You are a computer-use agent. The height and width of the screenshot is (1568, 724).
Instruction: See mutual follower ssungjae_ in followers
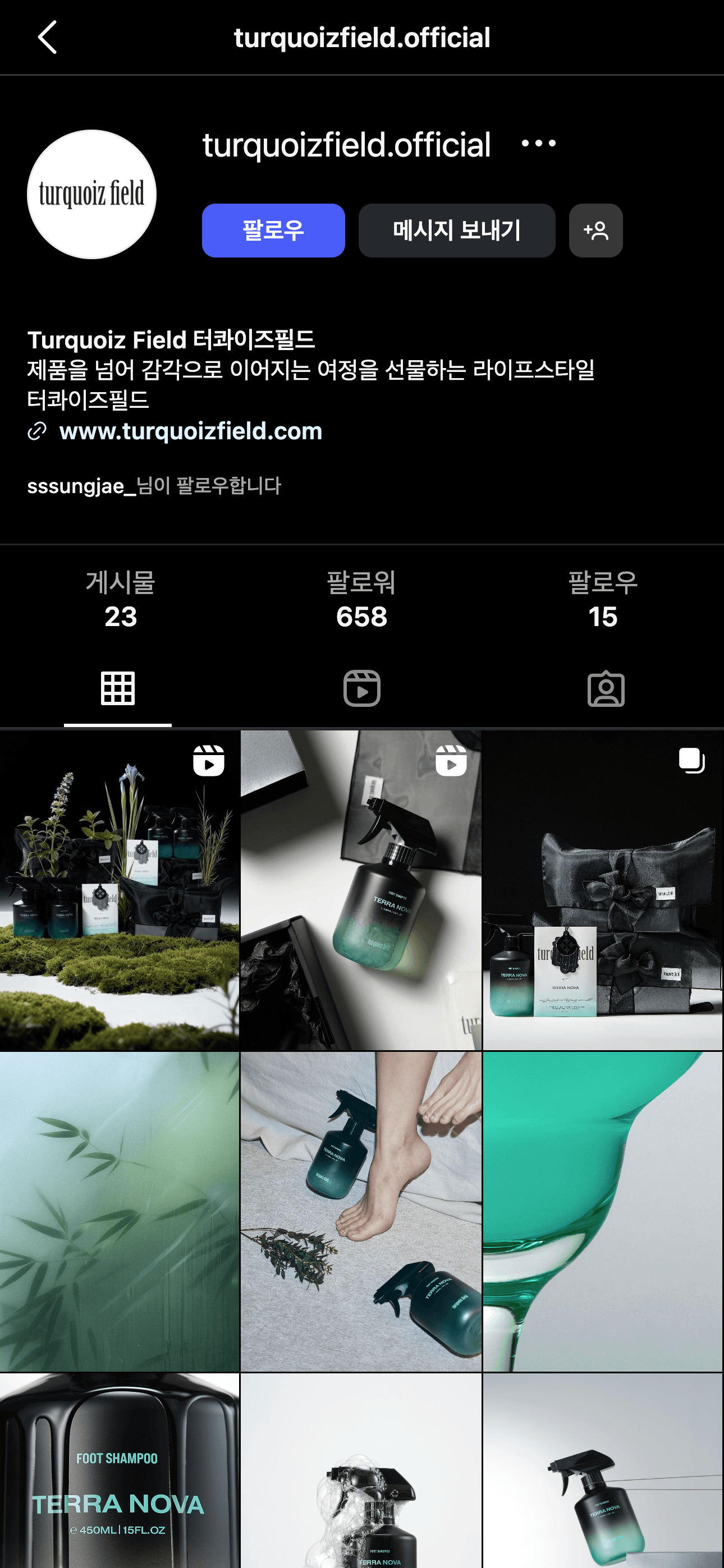click(x=153, y=486)
